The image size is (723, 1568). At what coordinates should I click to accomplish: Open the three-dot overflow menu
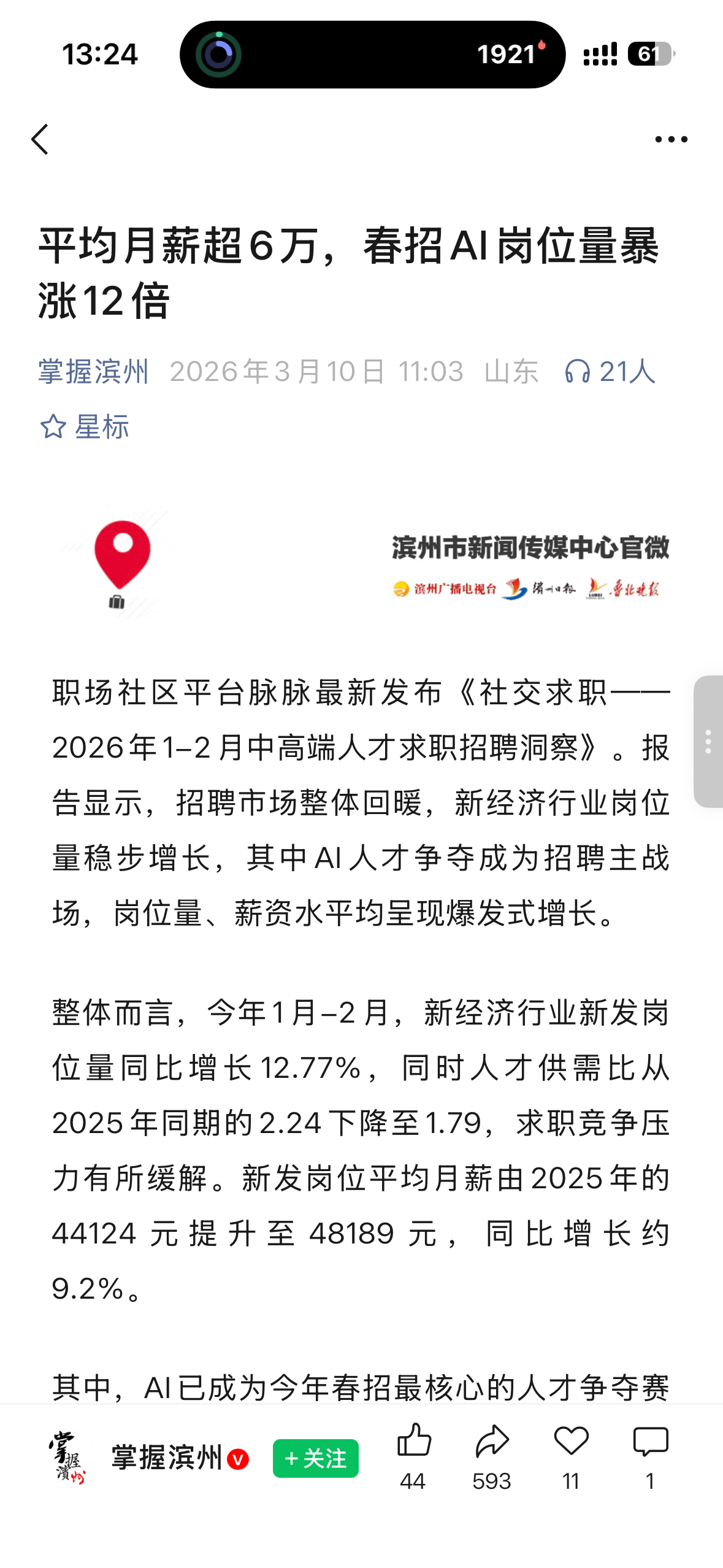tap(671, 140)
